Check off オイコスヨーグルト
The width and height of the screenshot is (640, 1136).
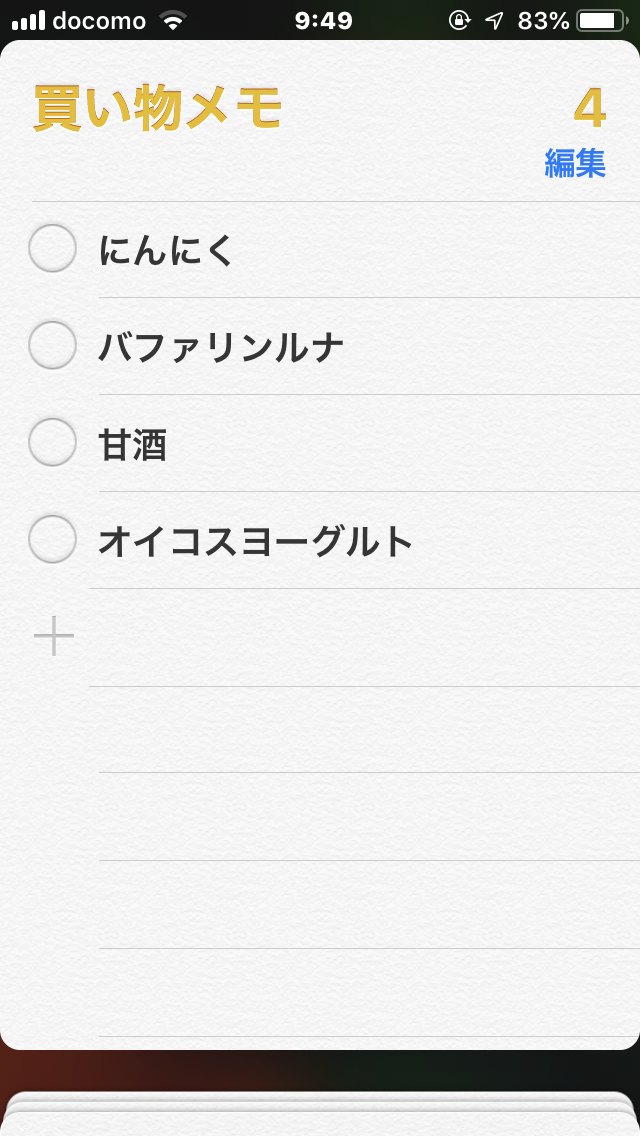click(x=52, y=539)
